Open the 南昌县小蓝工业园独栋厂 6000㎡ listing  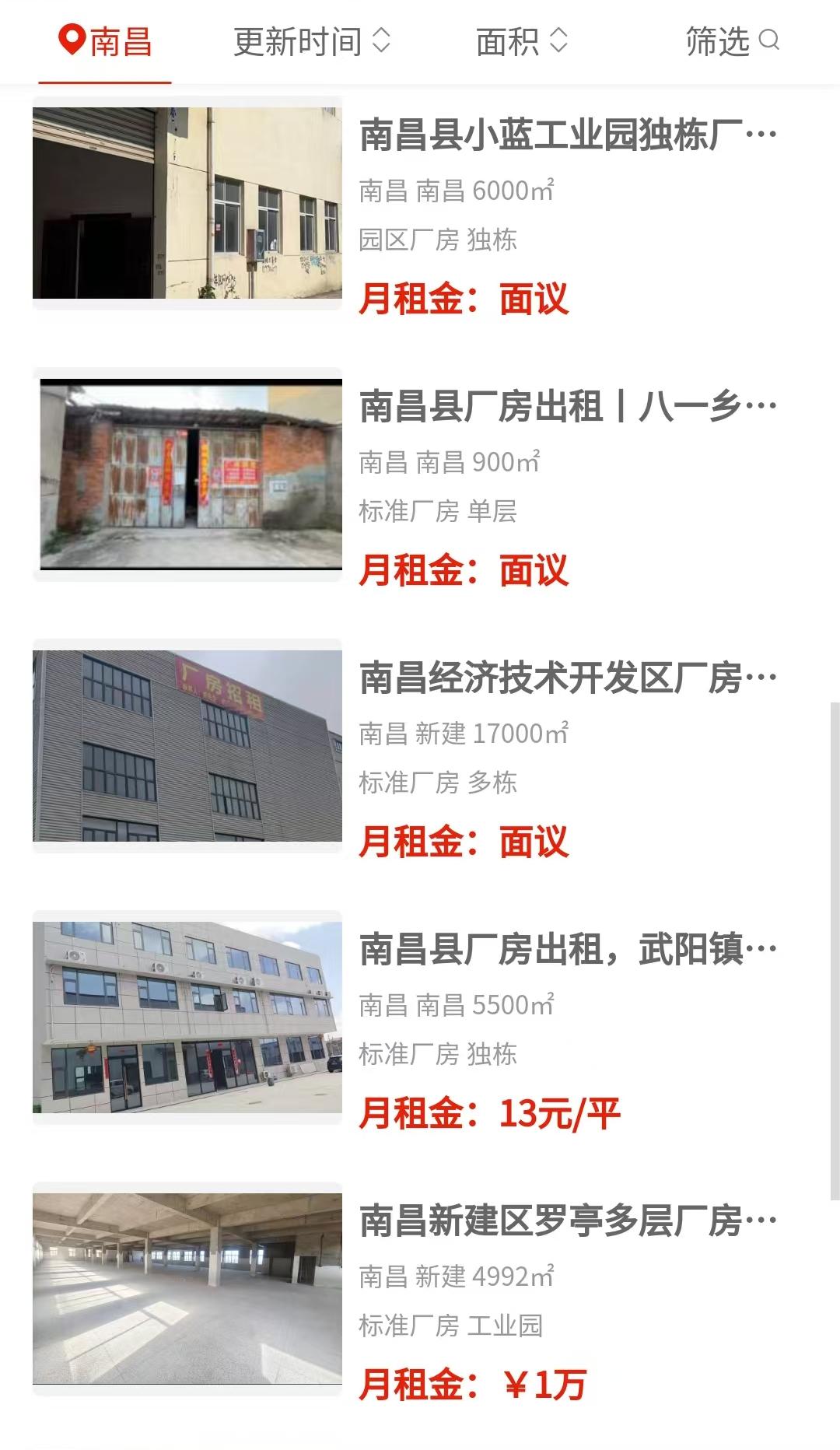[x=568, y=135]
